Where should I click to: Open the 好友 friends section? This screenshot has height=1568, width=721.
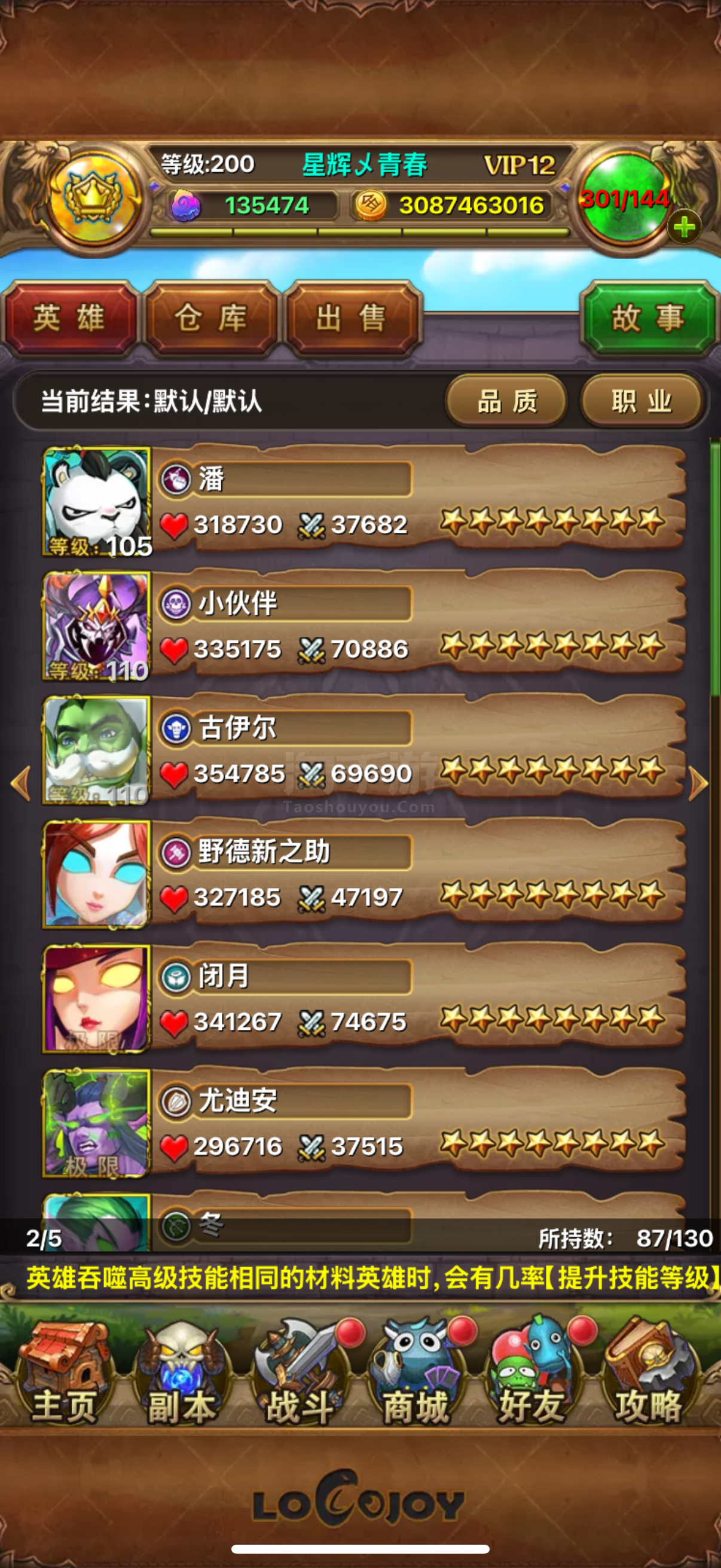click(531, 1377)
